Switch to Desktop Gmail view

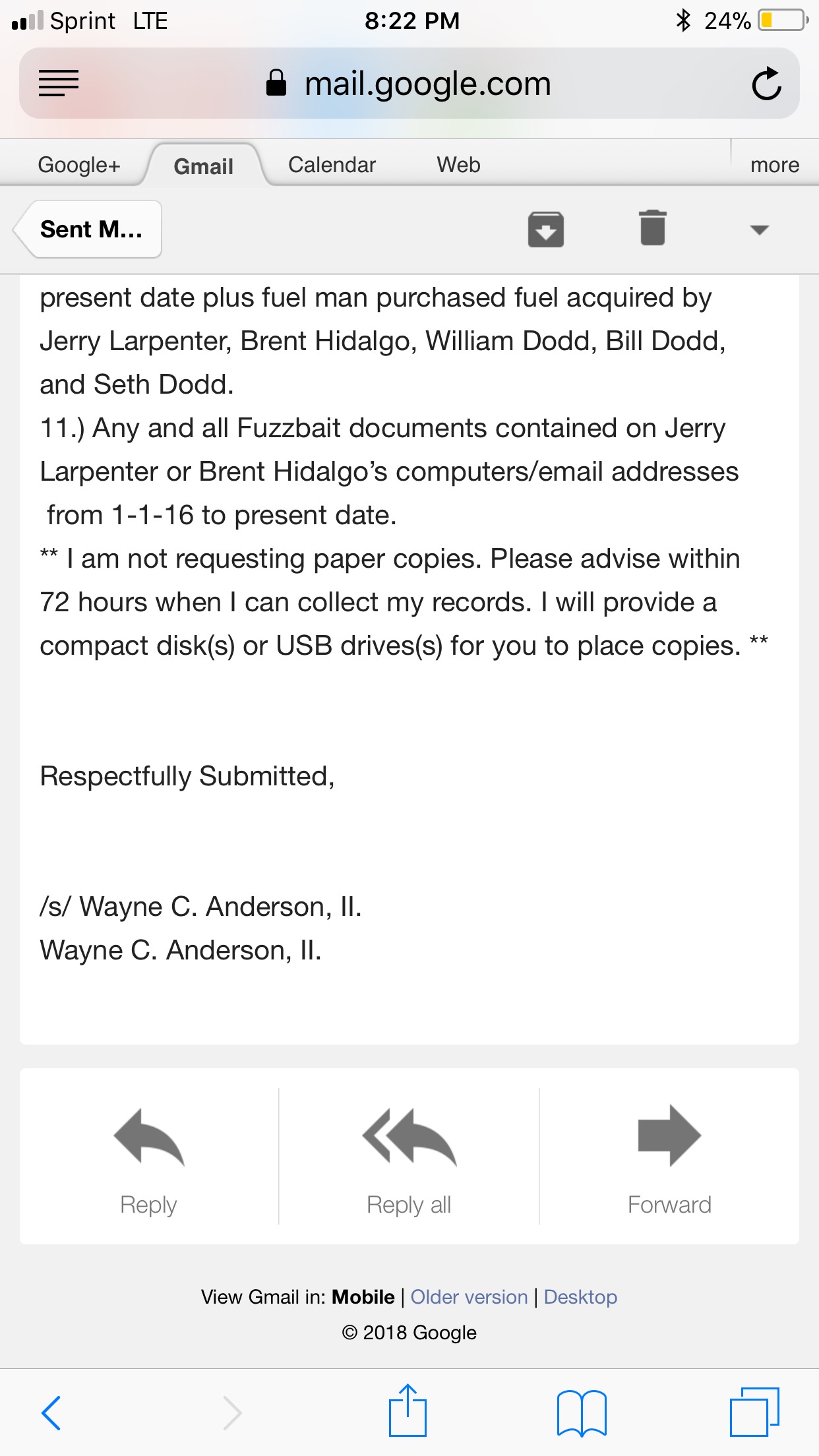pyautogui.click(x=580, y=1297)
